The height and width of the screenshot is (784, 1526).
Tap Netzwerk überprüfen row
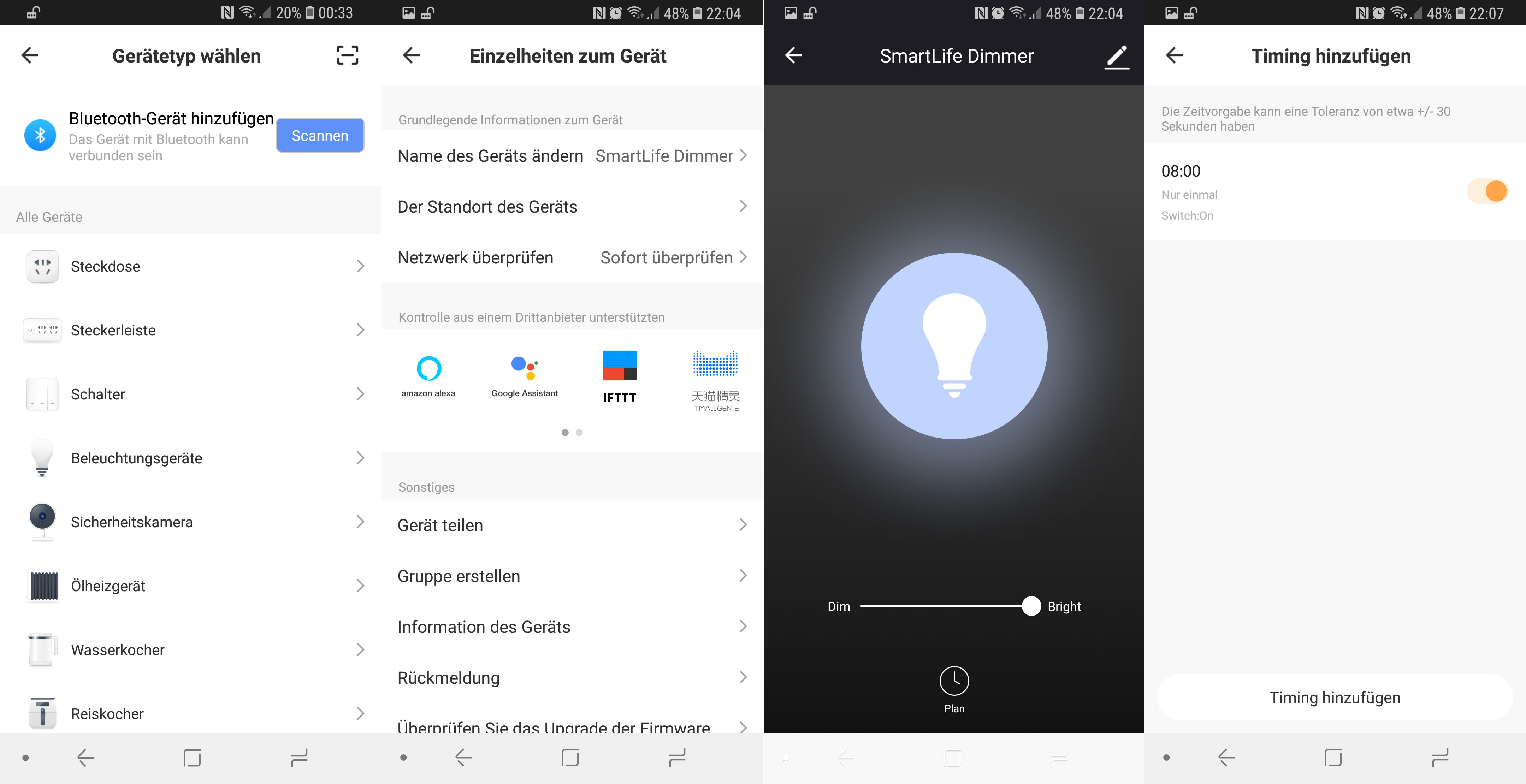[572, 257]
